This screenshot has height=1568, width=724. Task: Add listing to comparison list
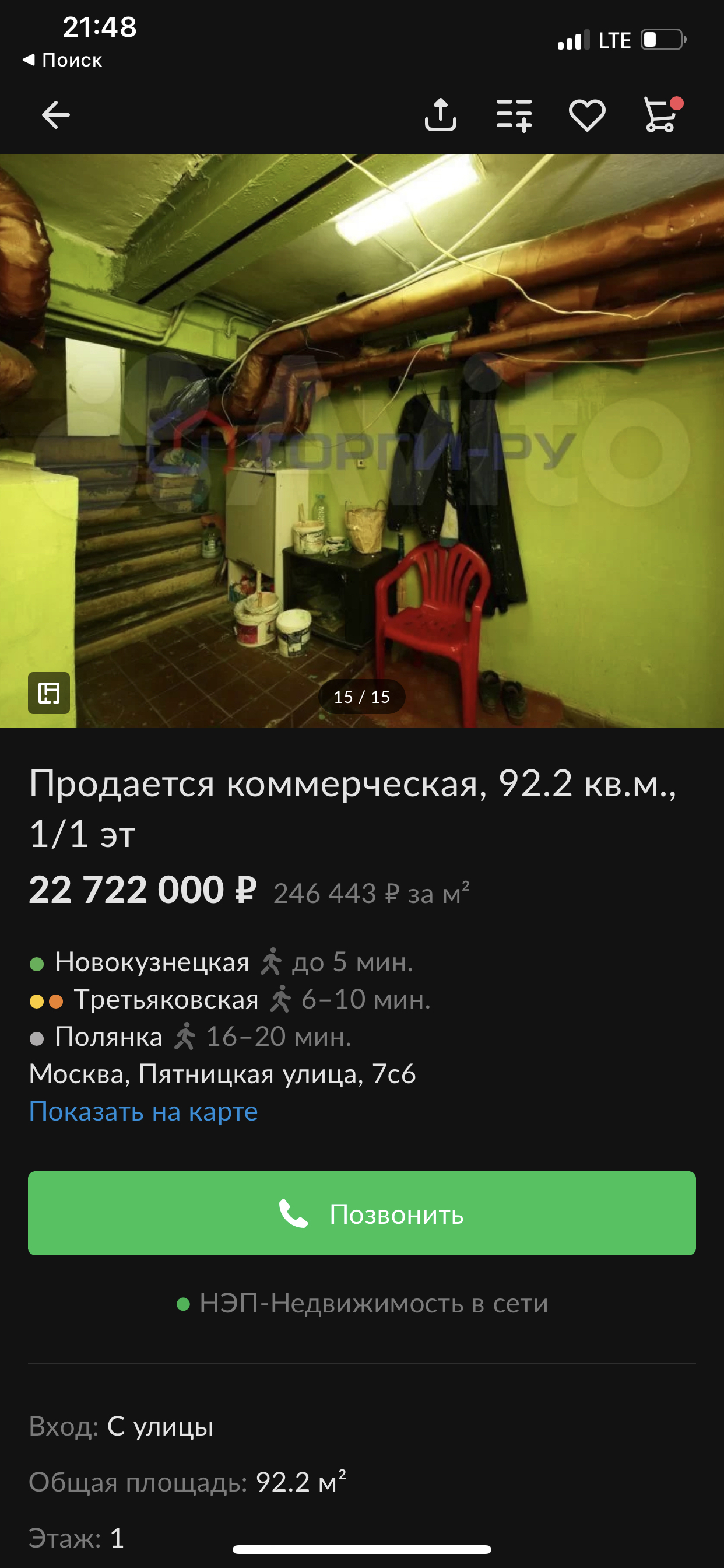[x=514, y=115]
